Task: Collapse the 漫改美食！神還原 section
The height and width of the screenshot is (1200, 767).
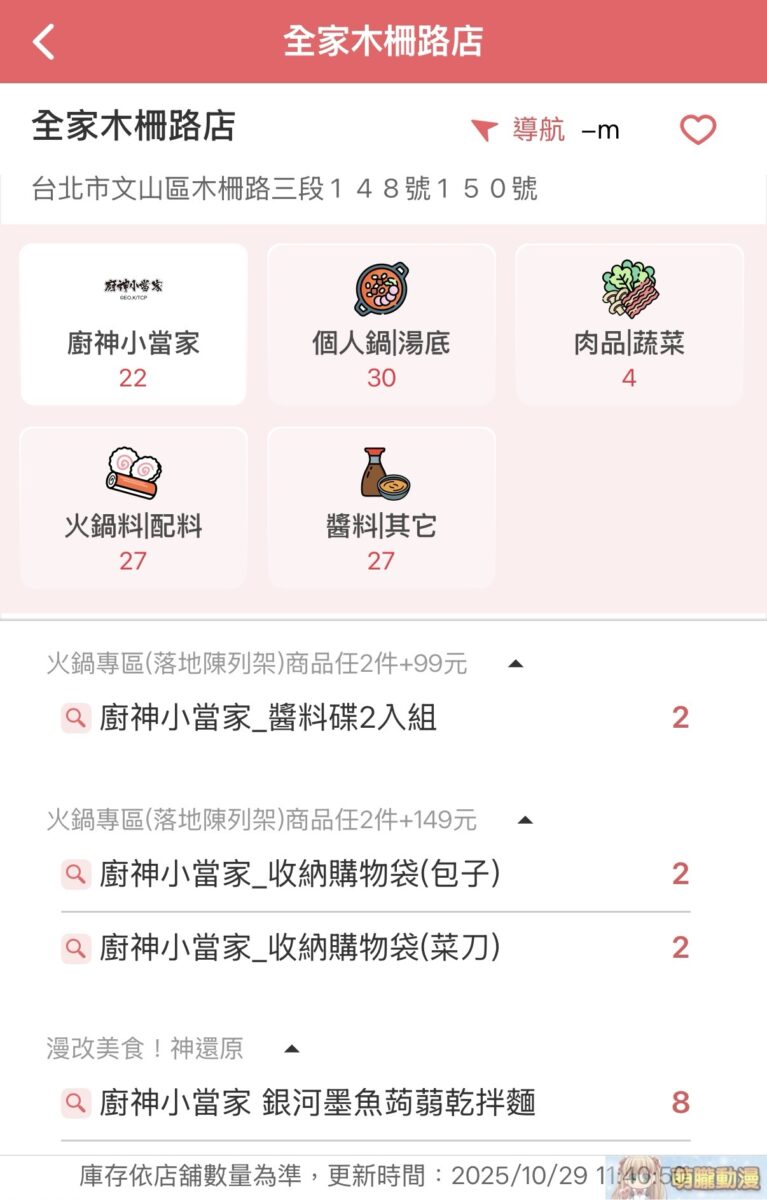Action: pos(290,1050)
